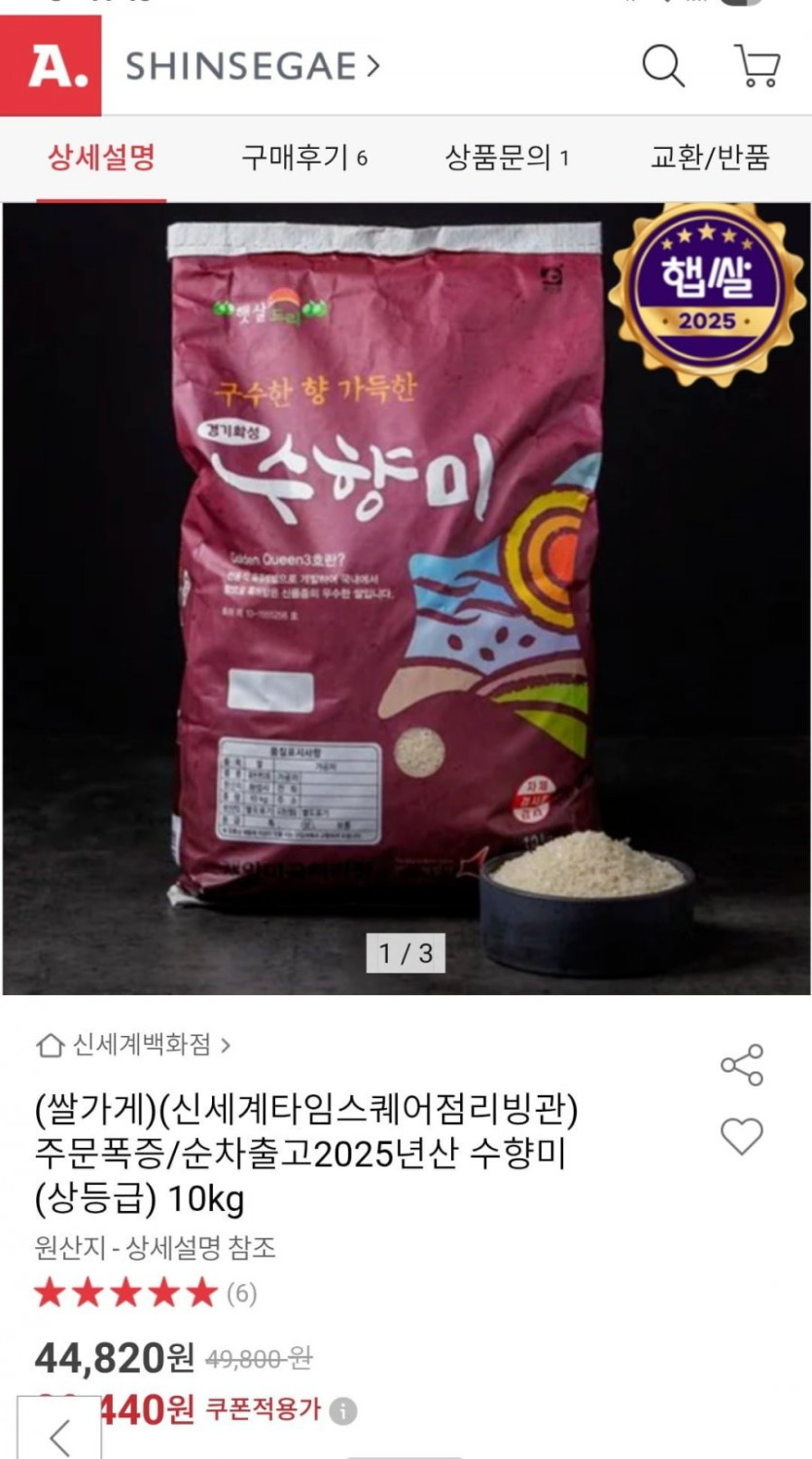The height and width of the screenshot is (1459, 812).
Task: Open the shopping cart
Action: 757,66
